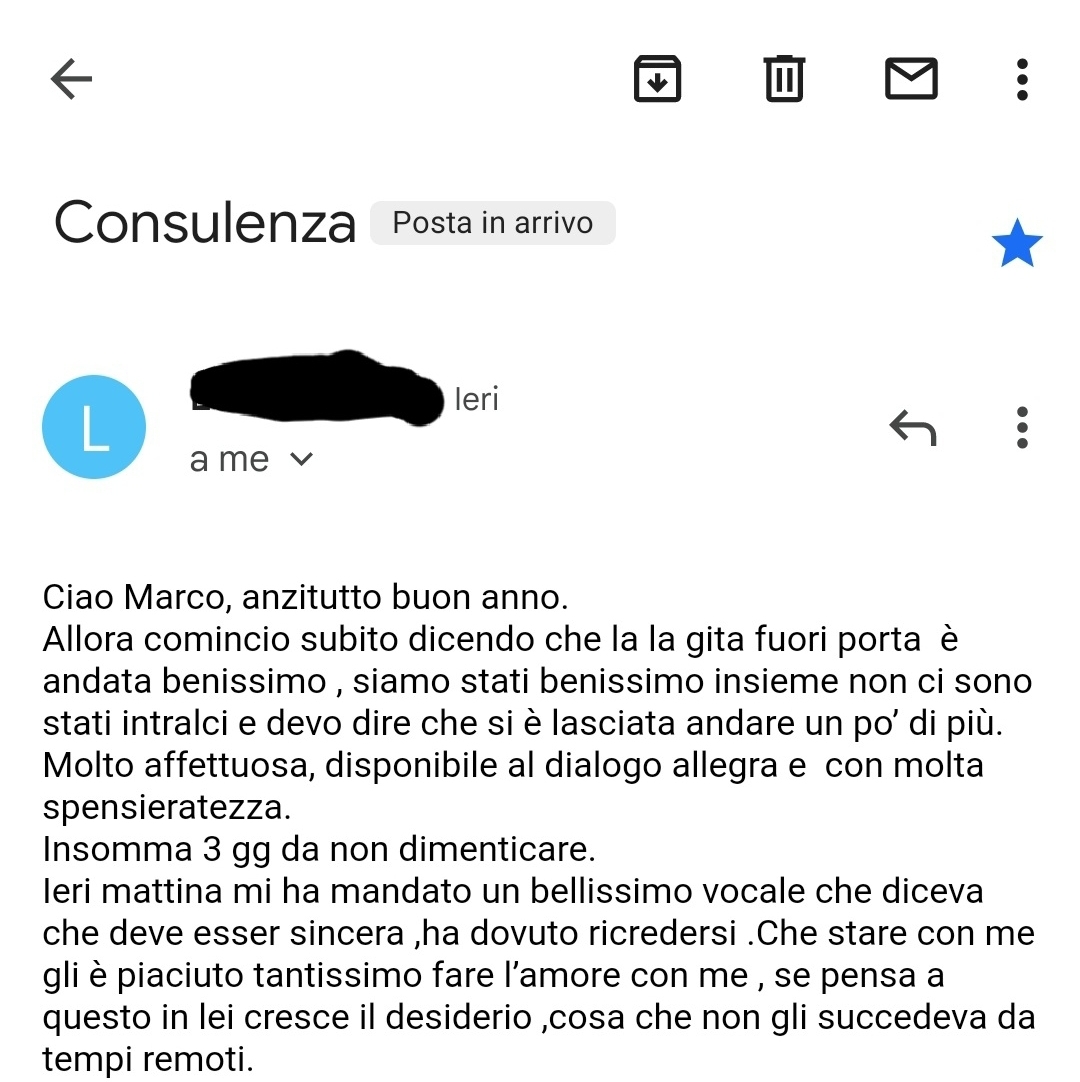Mark the email as unread
Screen dimensions: 1080x1082
pyautogui.click(x=911, y=79)
